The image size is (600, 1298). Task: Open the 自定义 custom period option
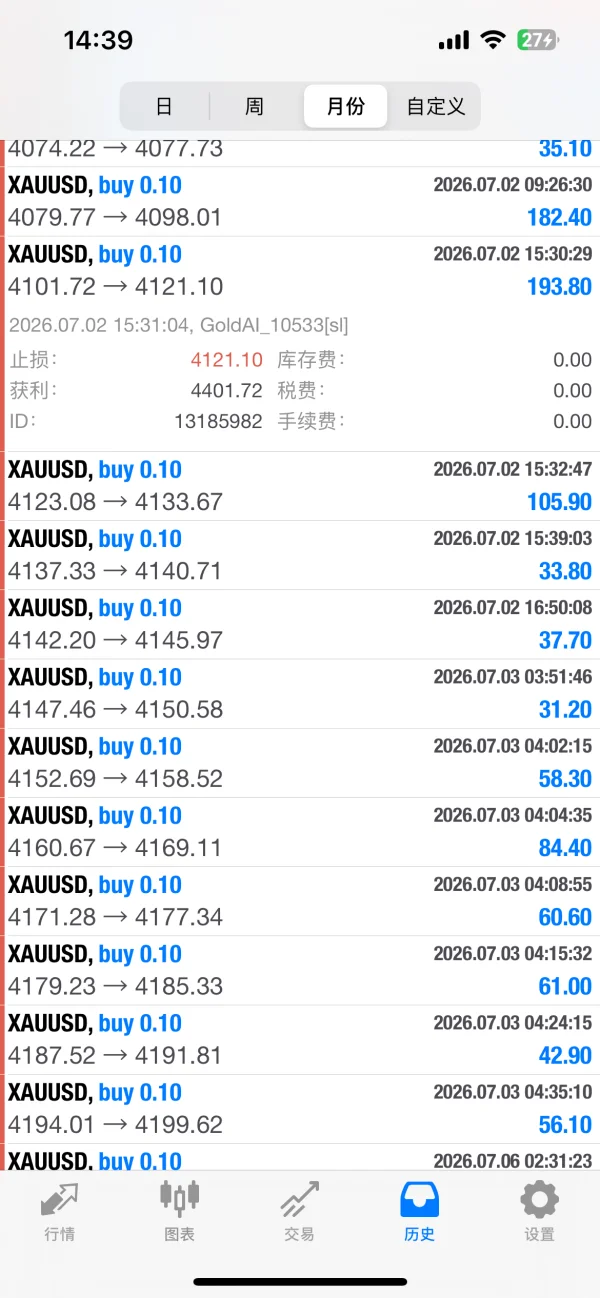click(436, 106)
